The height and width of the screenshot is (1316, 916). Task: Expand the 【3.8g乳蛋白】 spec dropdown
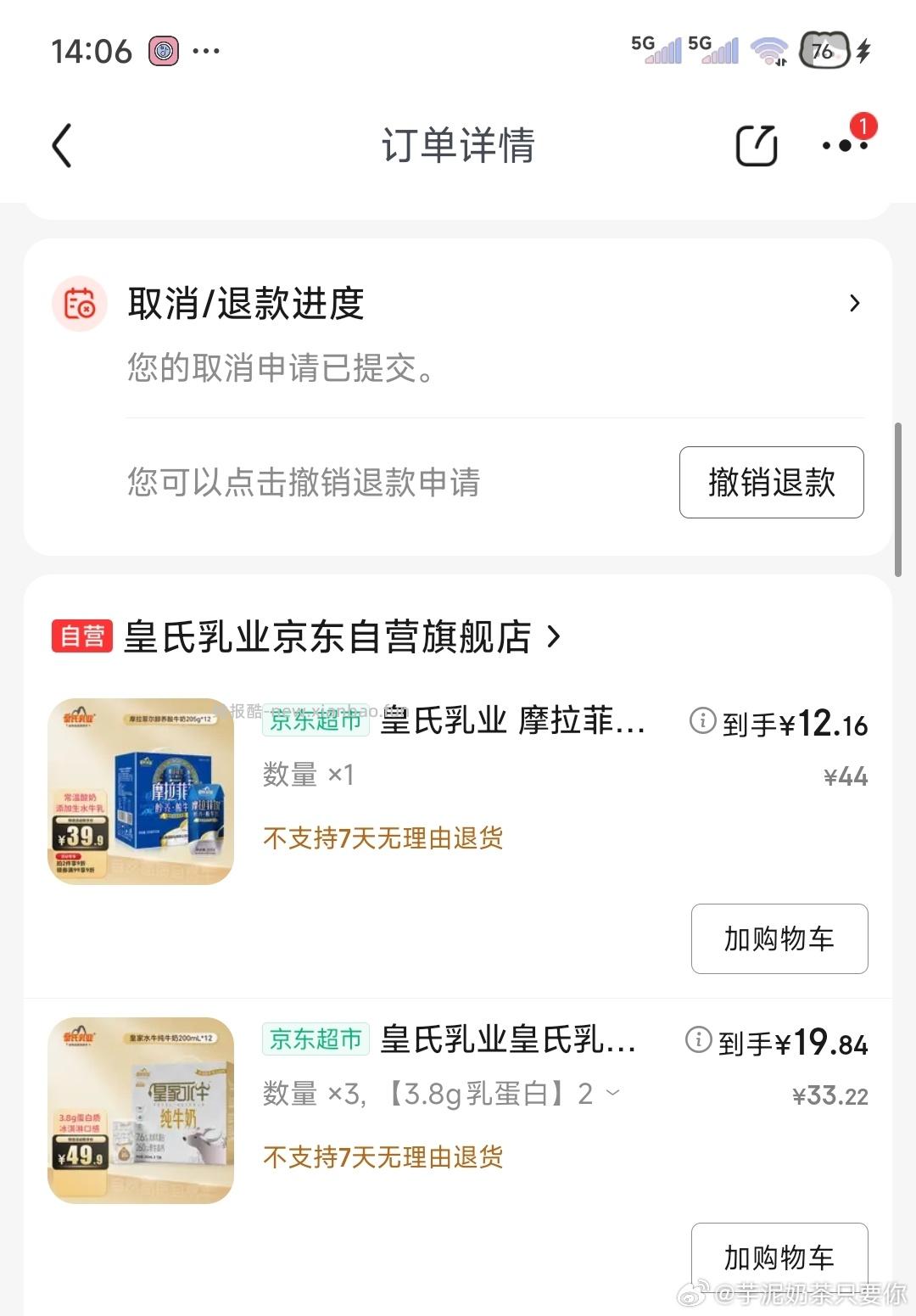click(612, 1093)
